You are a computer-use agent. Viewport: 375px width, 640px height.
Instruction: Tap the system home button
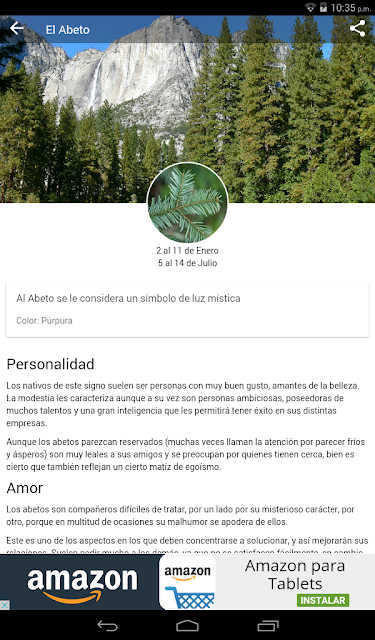(x=187, y=625)
